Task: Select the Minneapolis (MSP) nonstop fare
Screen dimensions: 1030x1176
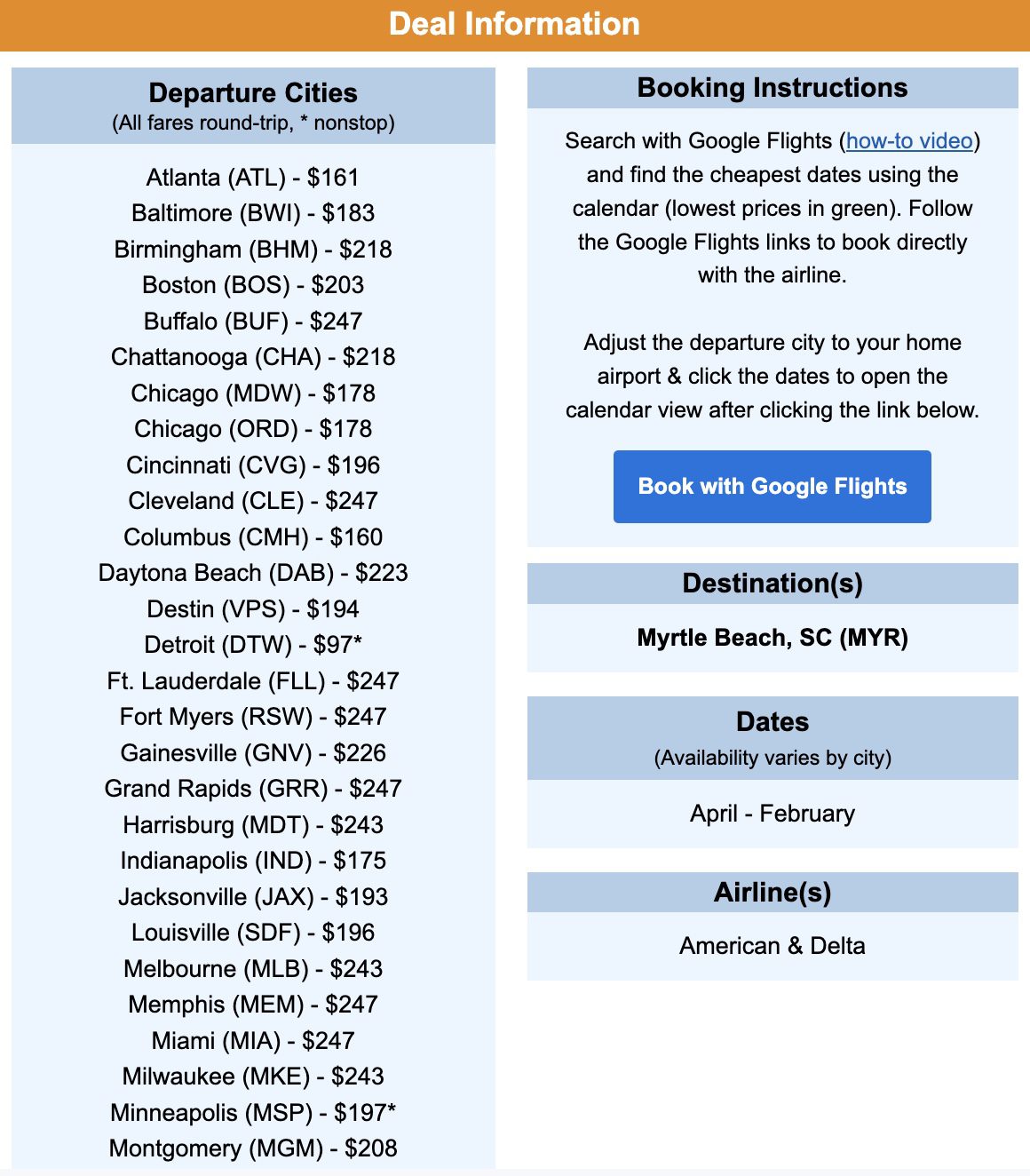Action: tap(253, 1112)
